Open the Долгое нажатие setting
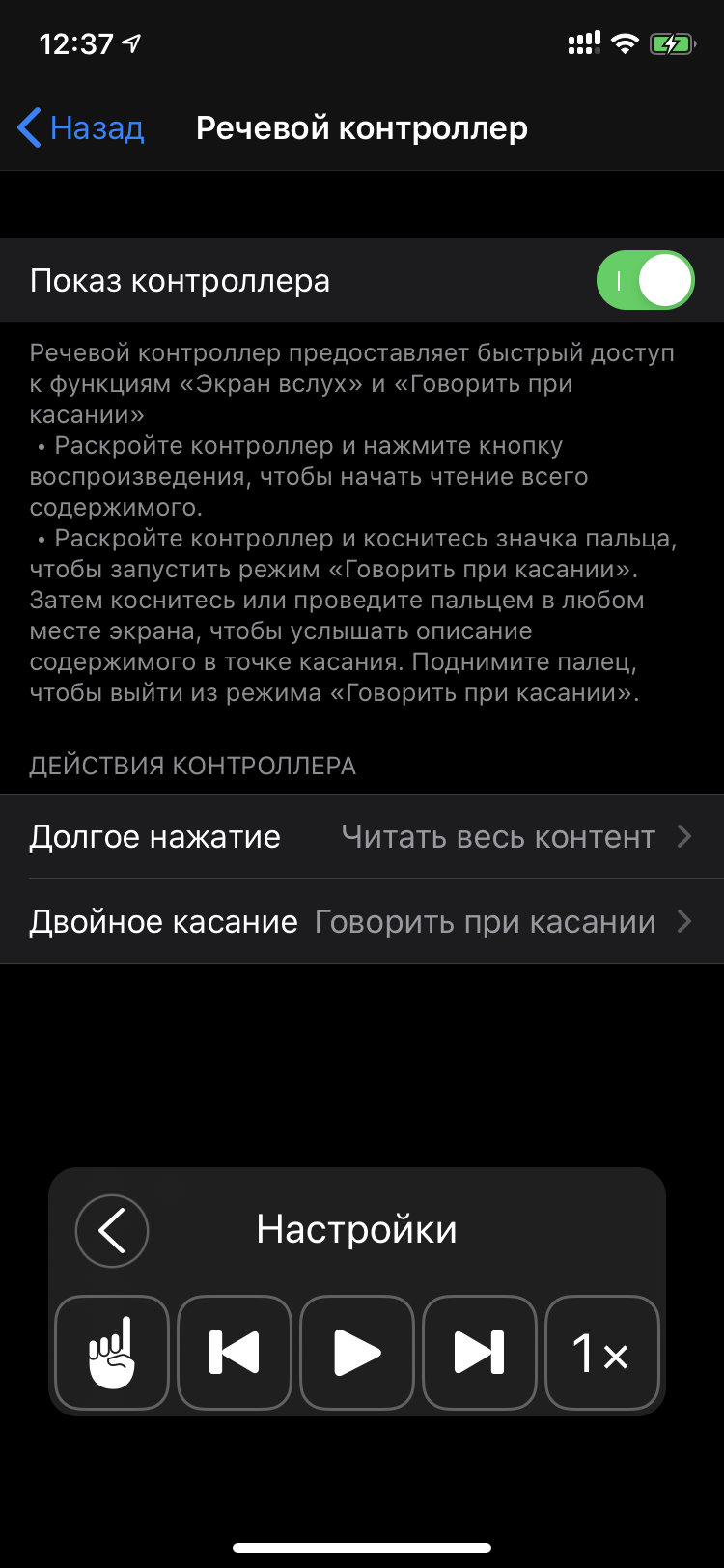724x1568 pixels. click(x=362, y=837)
